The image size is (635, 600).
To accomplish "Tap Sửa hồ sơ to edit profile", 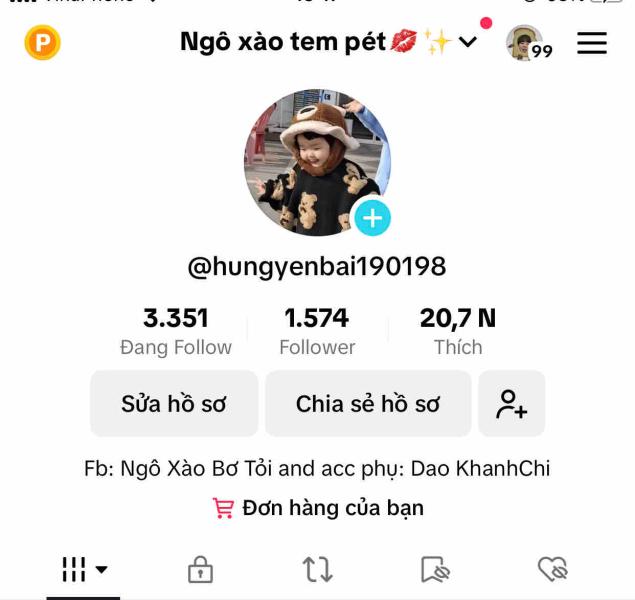I will (174, 404).
